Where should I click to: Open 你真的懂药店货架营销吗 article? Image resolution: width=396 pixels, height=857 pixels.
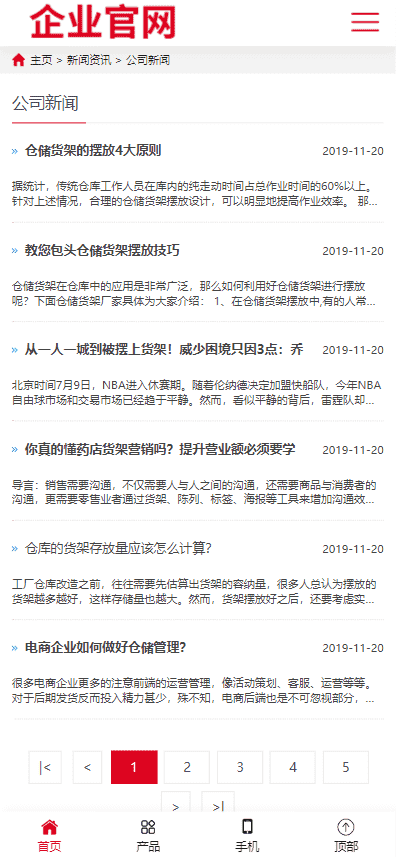160,449
